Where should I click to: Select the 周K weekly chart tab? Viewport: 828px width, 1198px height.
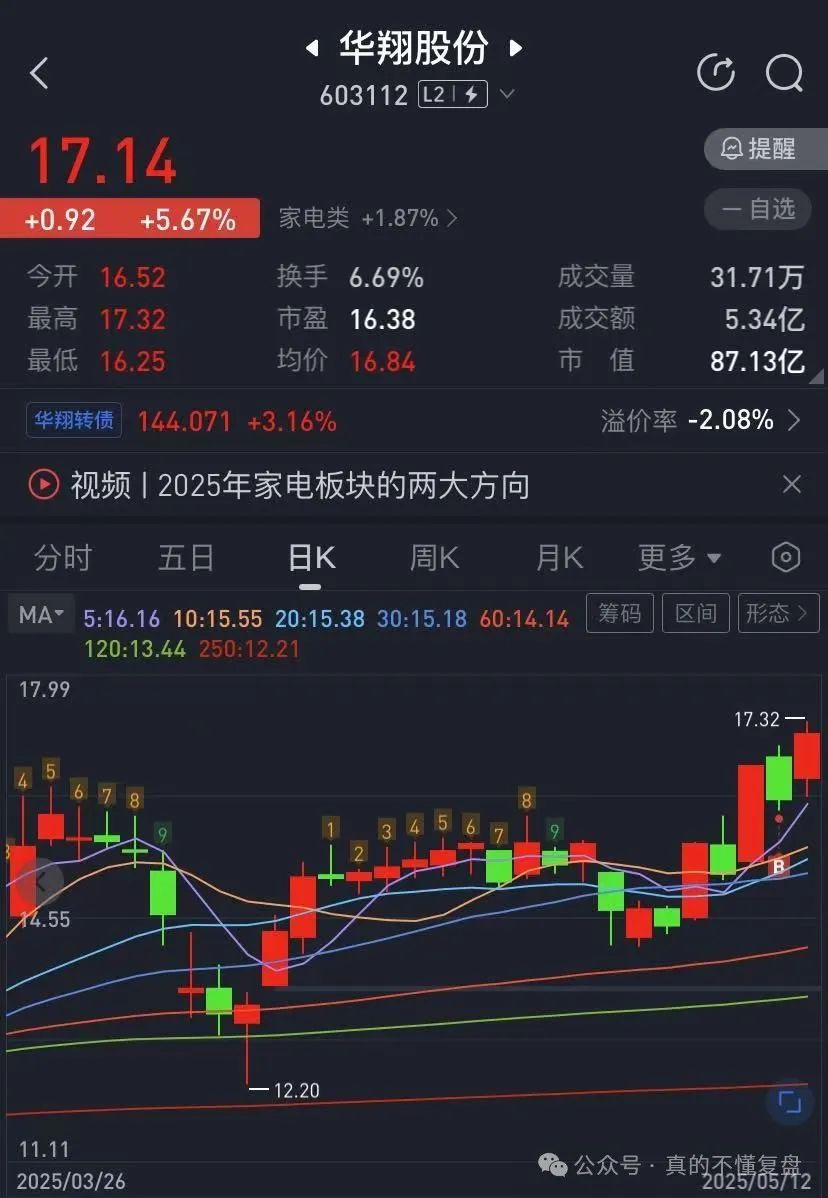coord(434,558)
